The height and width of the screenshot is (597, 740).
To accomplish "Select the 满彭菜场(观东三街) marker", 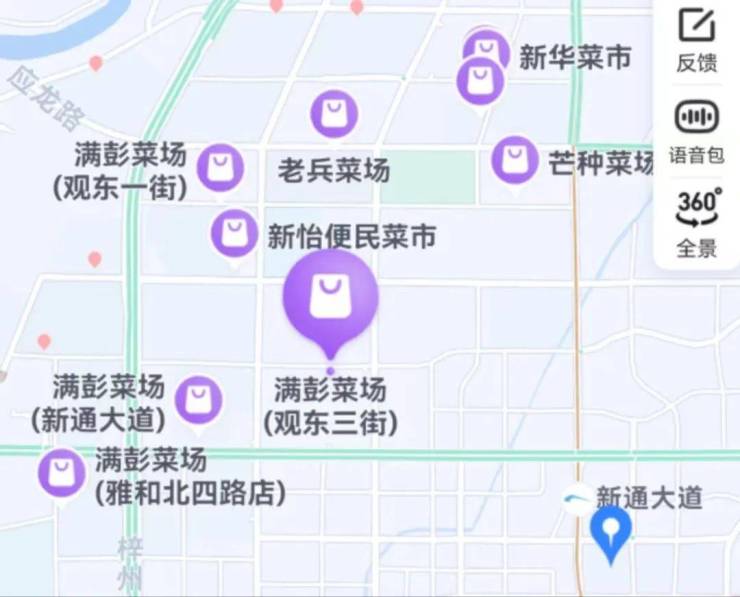I will tap(330, 297).
